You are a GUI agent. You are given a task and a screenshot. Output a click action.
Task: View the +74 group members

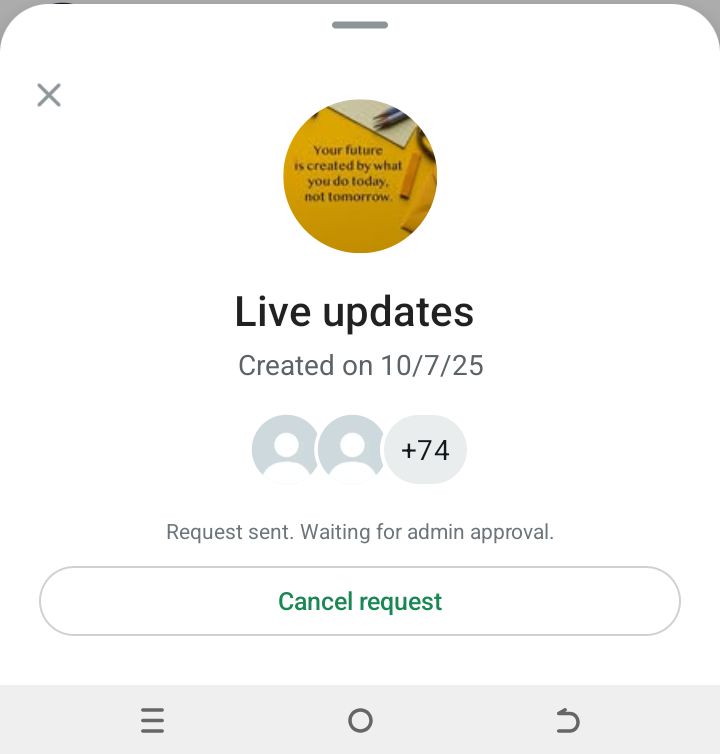pyautogui.click(x=425, y=450)
